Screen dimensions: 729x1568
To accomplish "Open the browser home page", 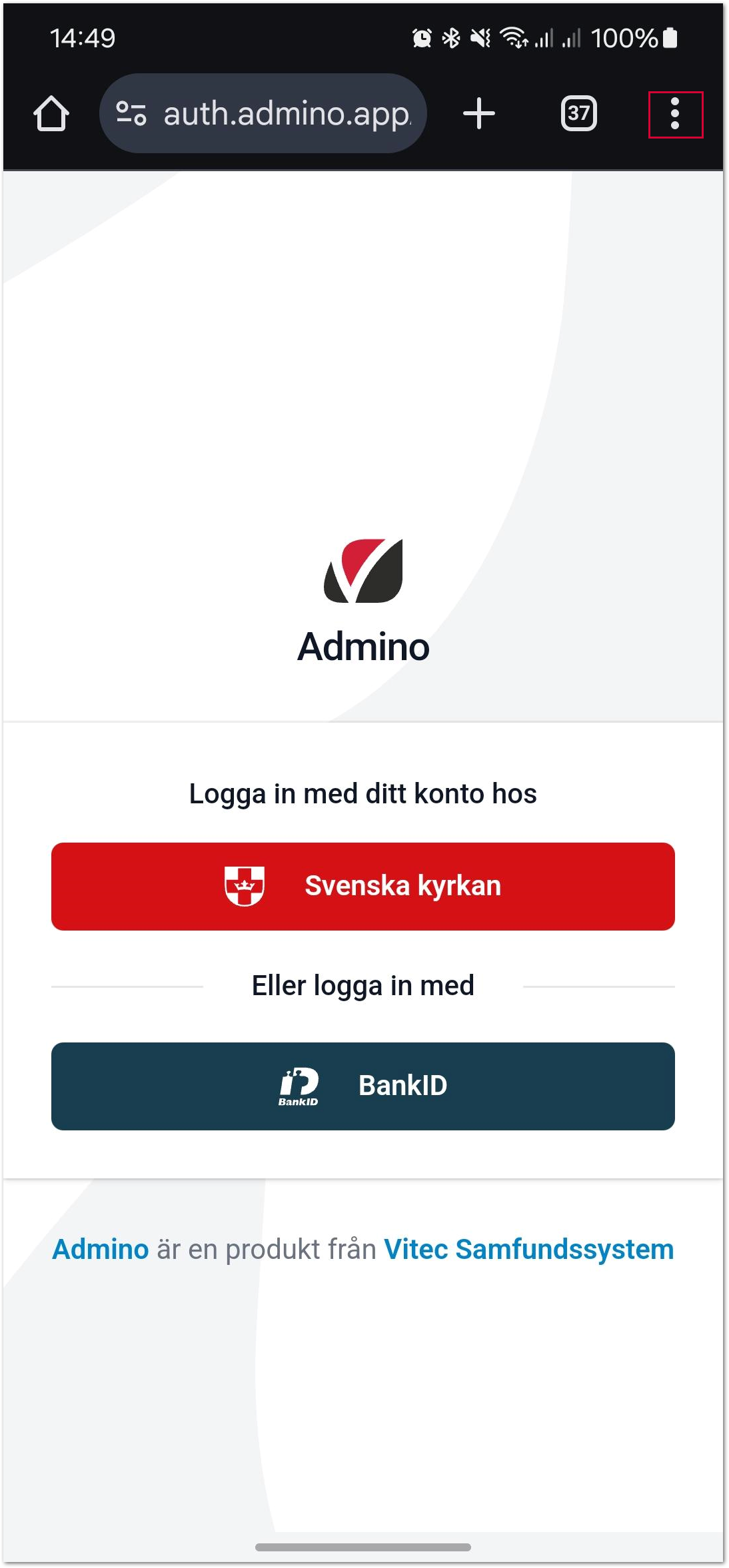I will (51, 114).
